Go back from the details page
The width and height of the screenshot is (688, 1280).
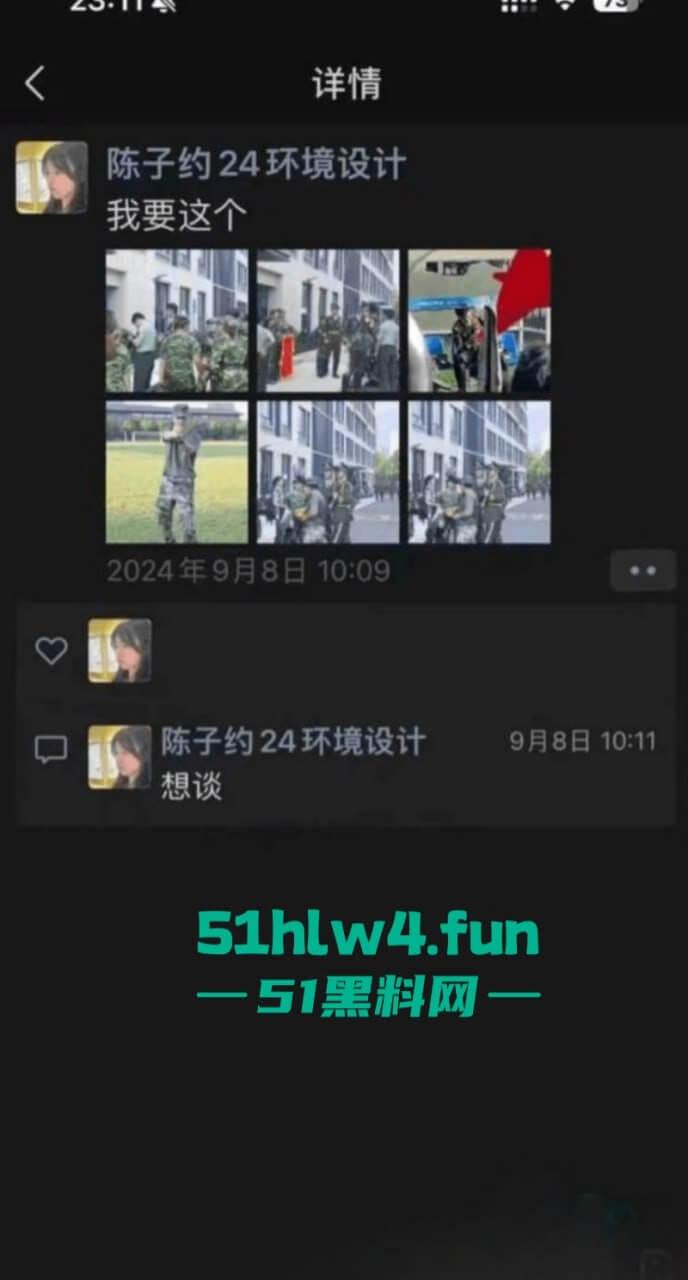coord(35,84)
